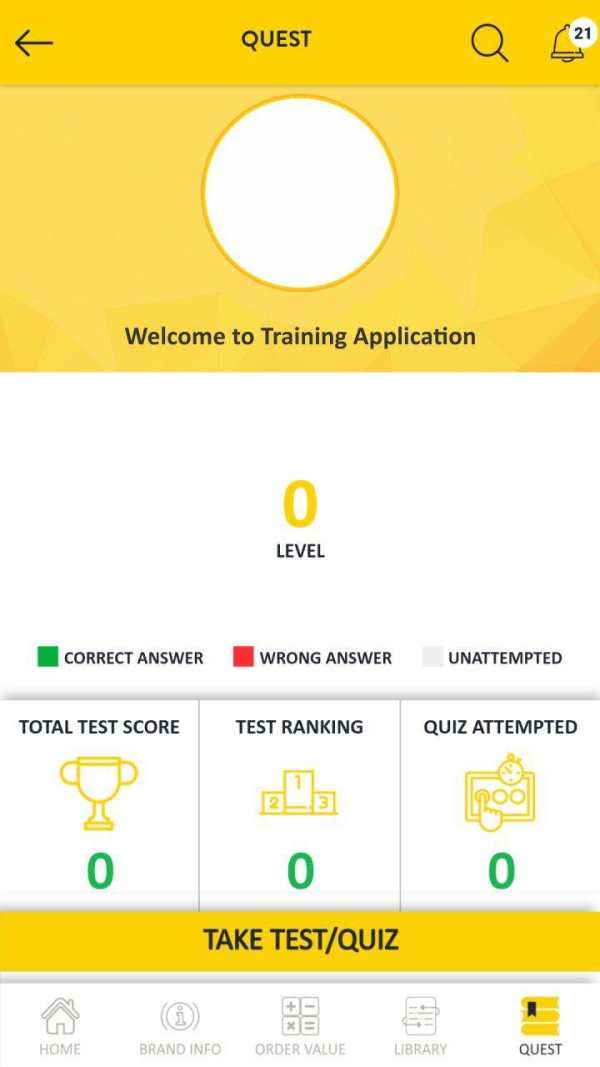Open the search magnifier icon
This screenshot has width=600, height=1067.
point(489,43)
